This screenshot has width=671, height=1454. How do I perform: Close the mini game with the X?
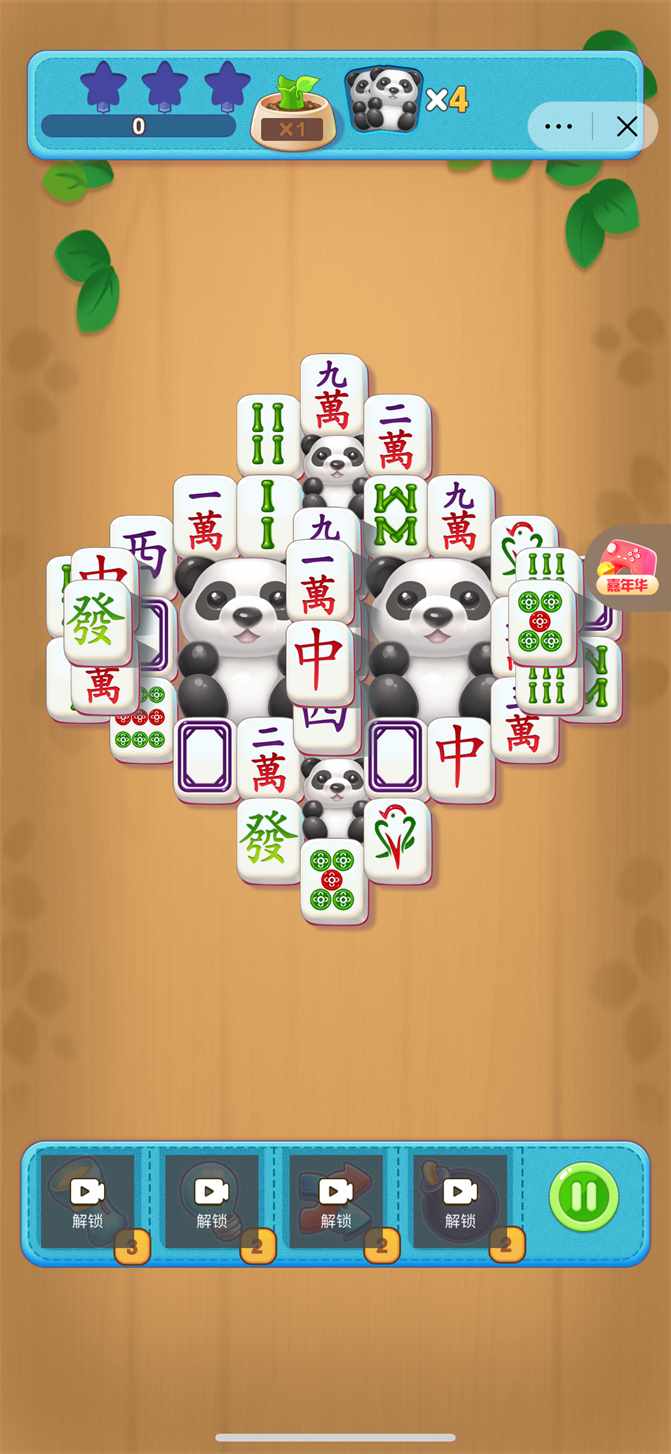pos(627,126)
